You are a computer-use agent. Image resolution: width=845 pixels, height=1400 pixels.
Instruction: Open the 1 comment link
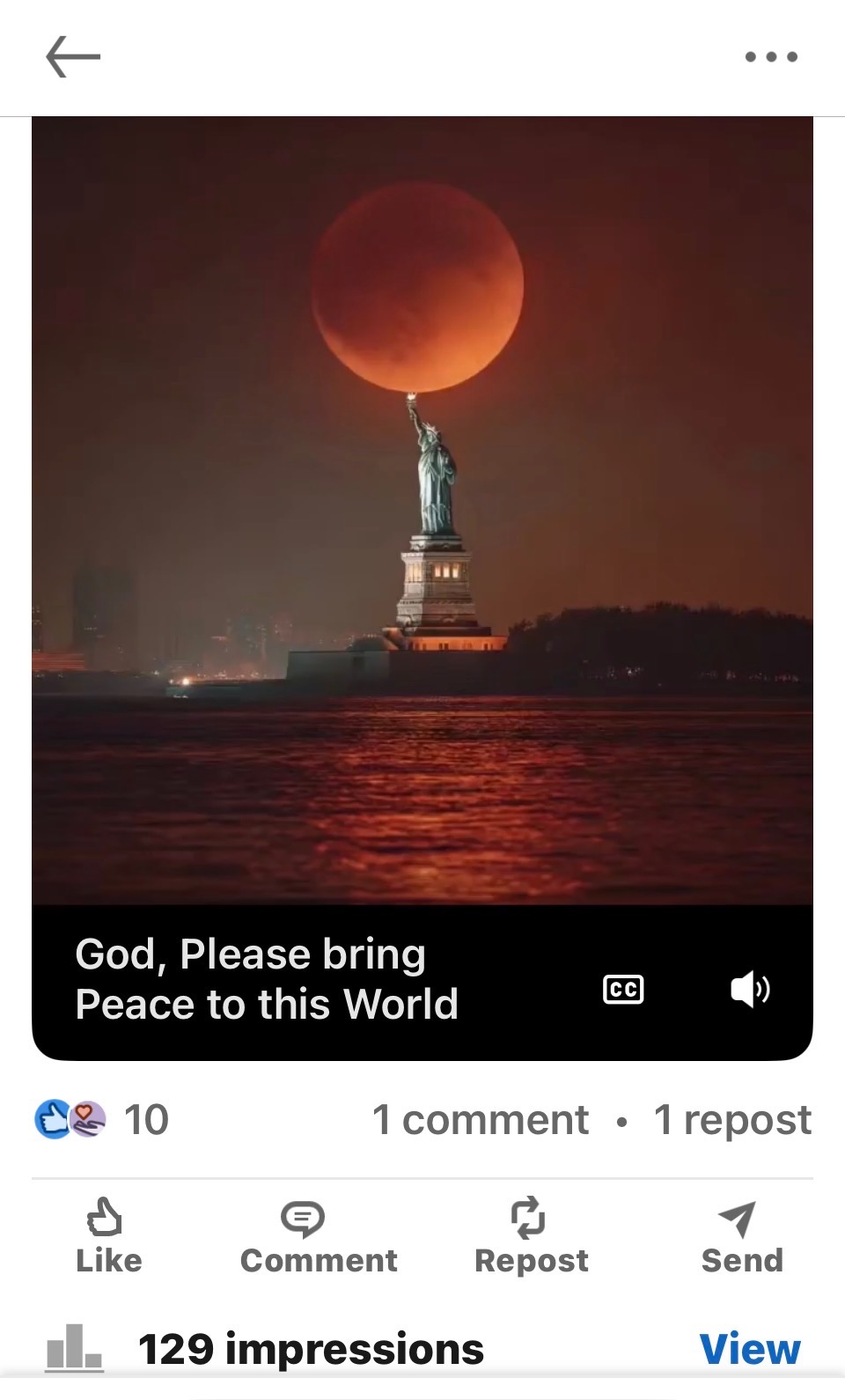coord(480,1120)
